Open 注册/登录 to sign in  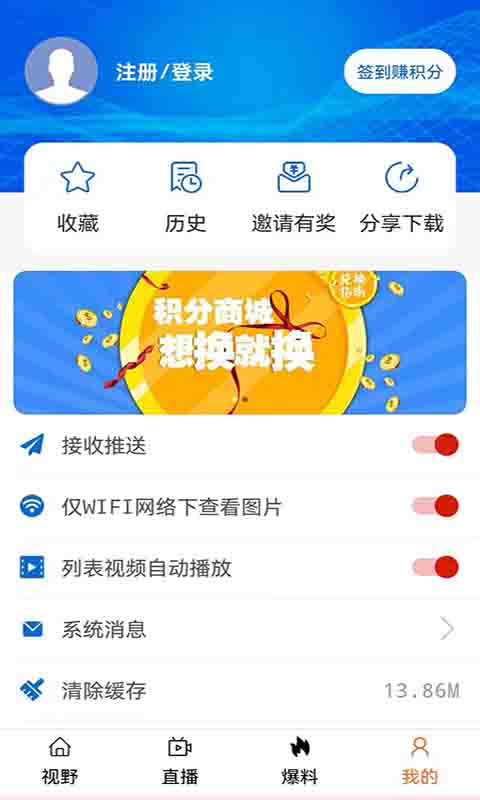tap(164, 72)
